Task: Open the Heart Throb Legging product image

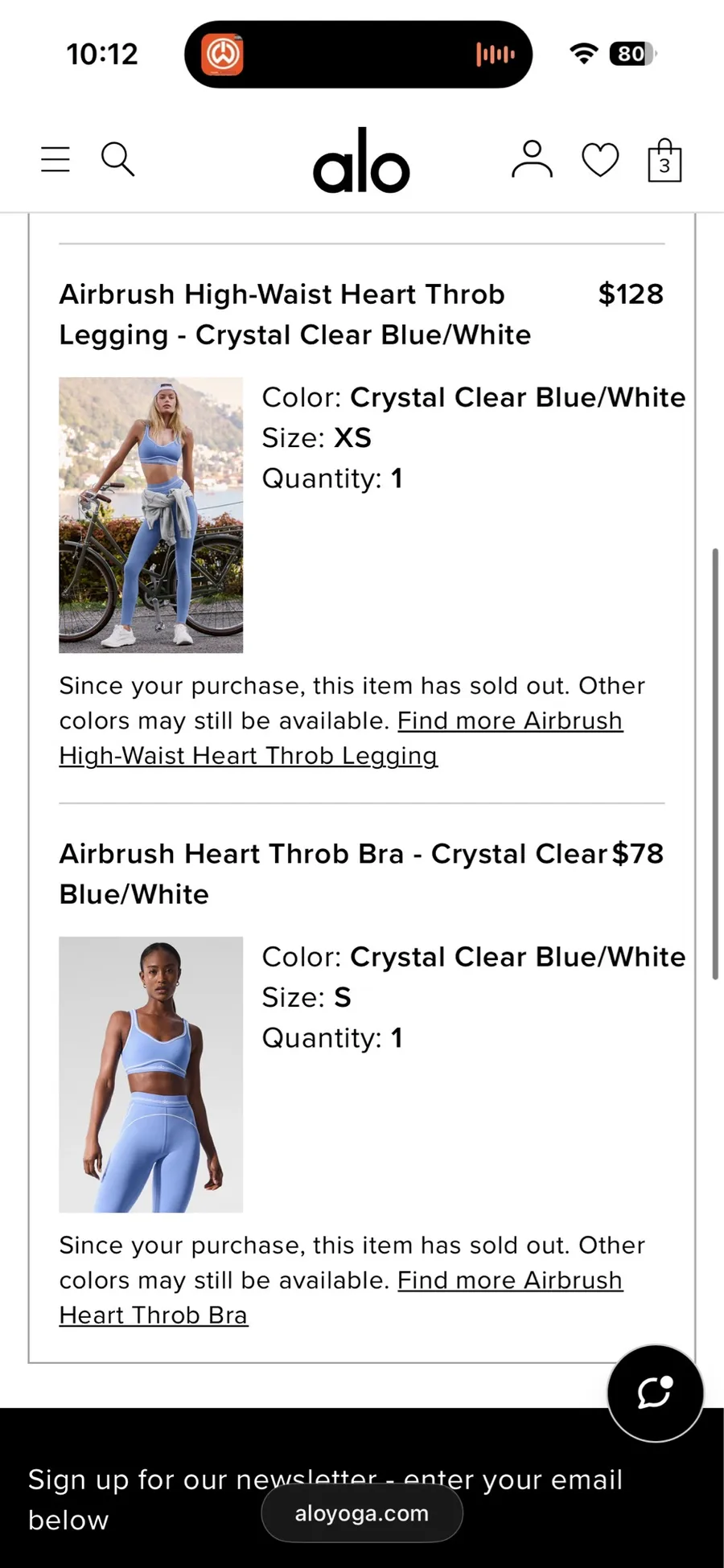Action: [x=151, y=515]
